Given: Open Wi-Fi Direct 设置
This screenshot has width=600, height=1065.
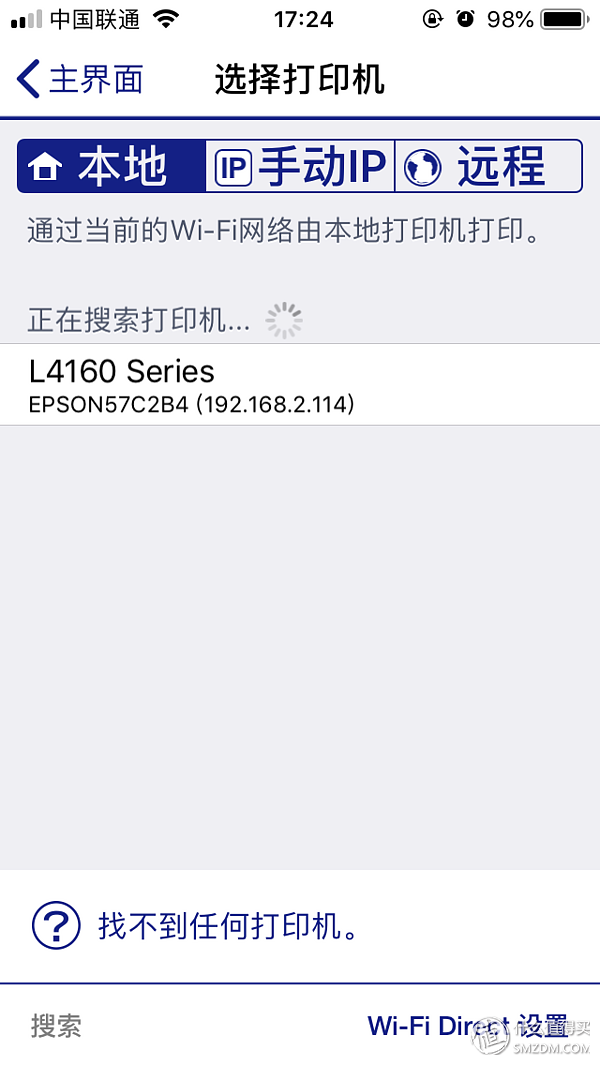Looking at the screenshot, I should pyautogui.click(x=467, y=1025).
